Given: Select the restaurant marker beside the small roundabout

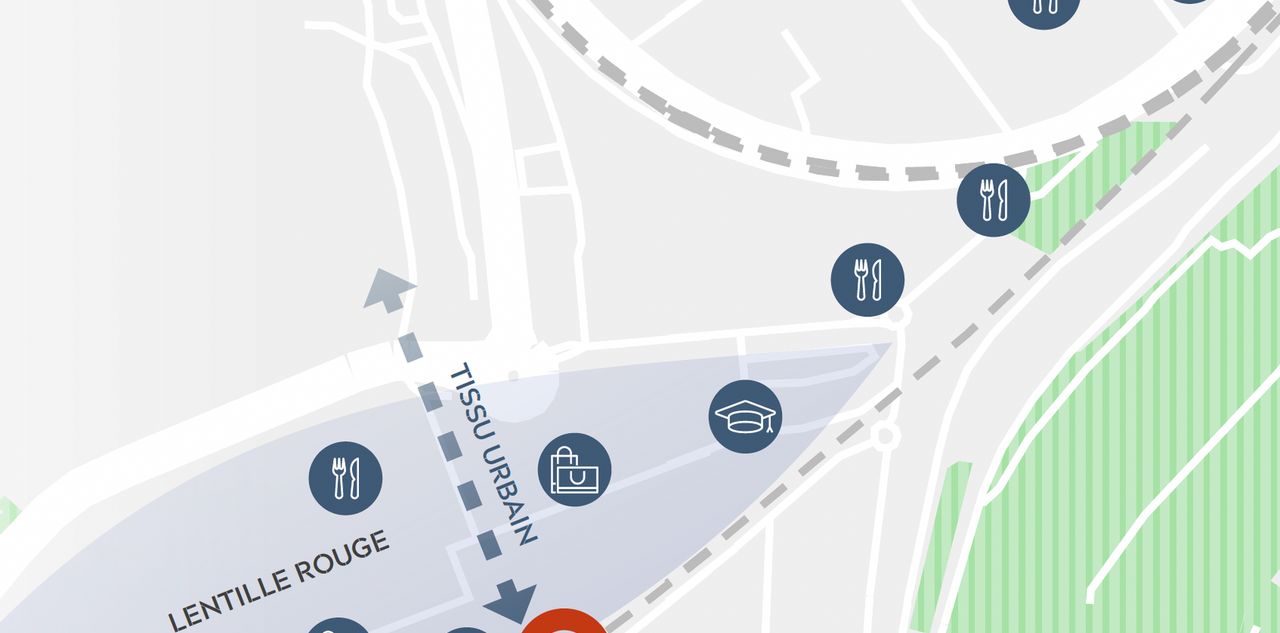Looking at the screenshot, I should click(867, 279).
